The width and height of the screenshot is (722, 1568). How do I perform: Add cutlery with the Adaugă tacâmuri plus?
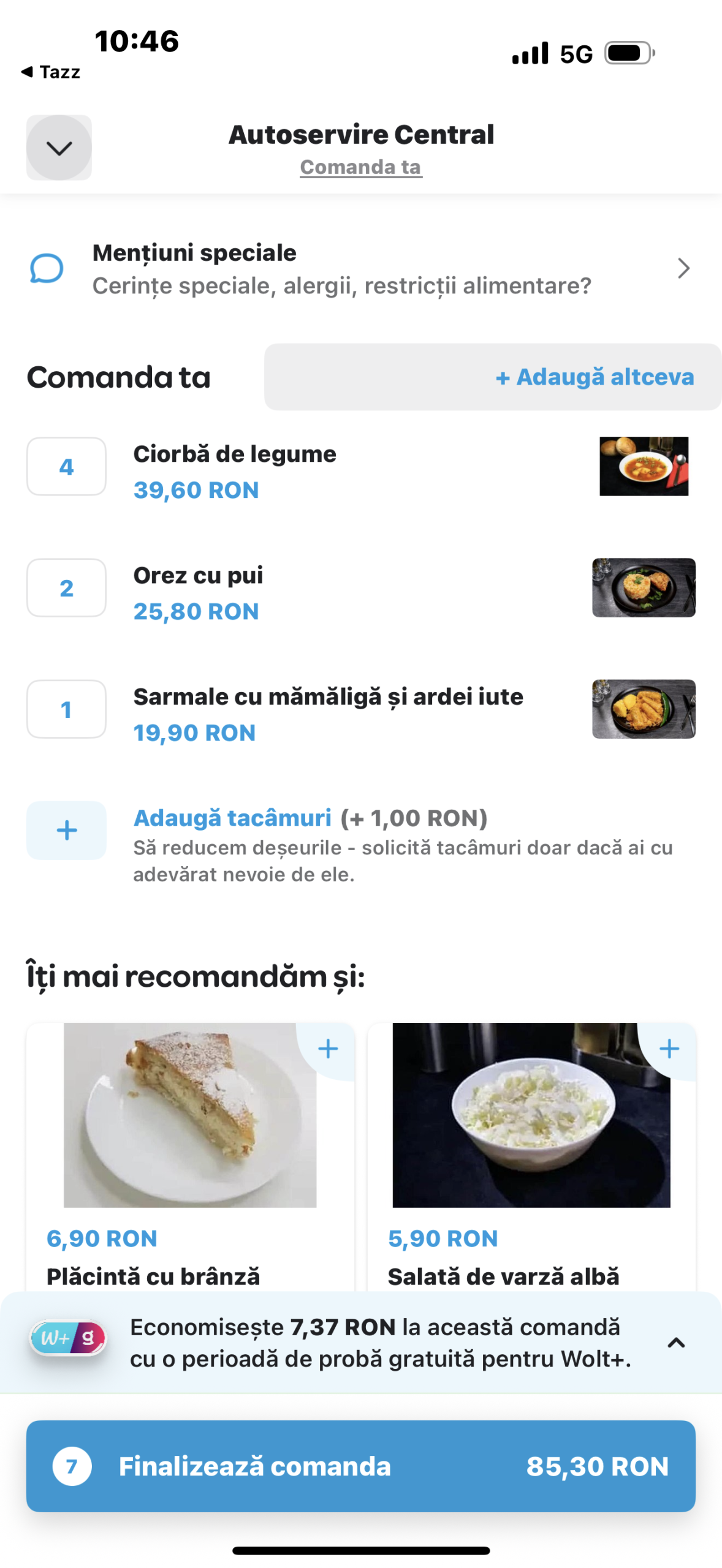point(66,831)
